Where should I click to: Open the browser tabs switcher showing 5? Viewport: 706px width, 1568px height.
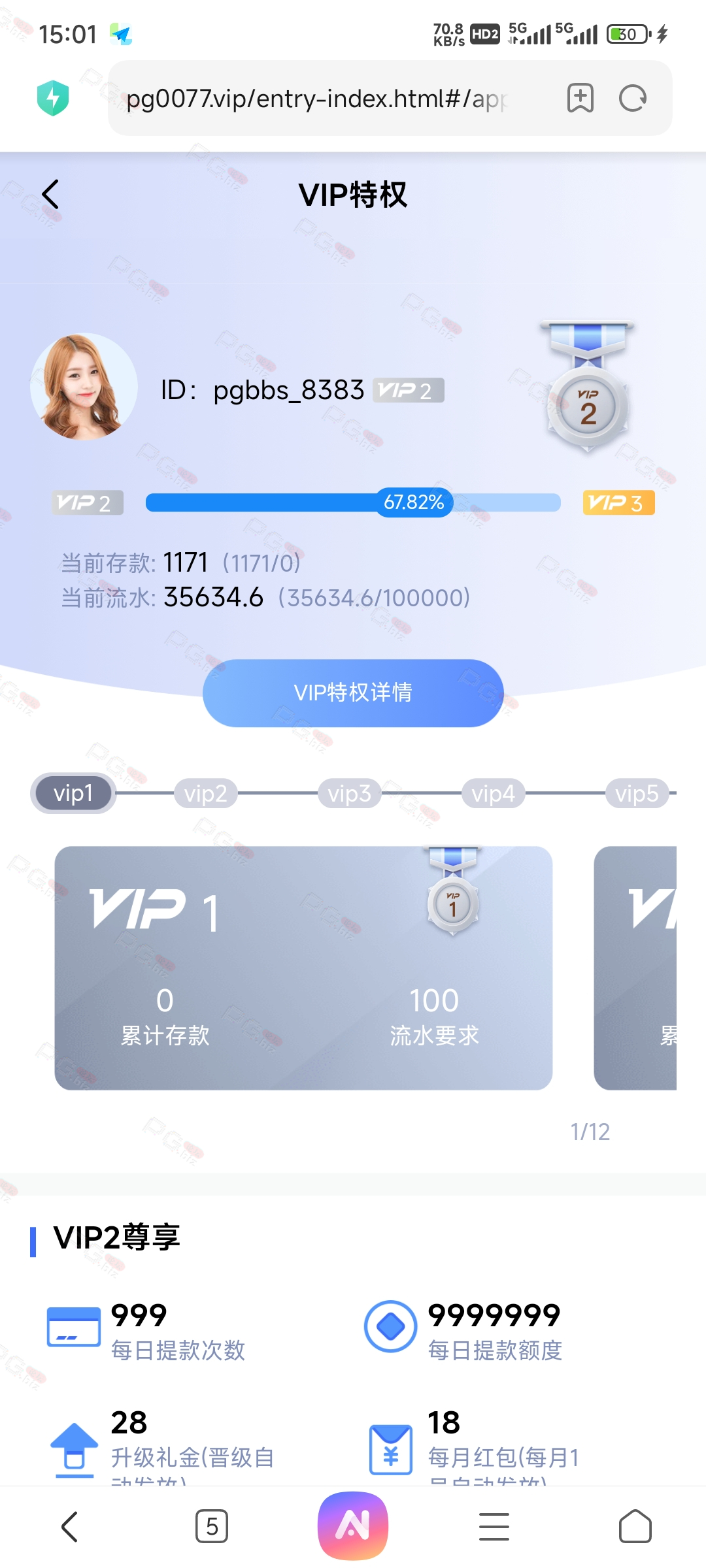(212, 1526)
